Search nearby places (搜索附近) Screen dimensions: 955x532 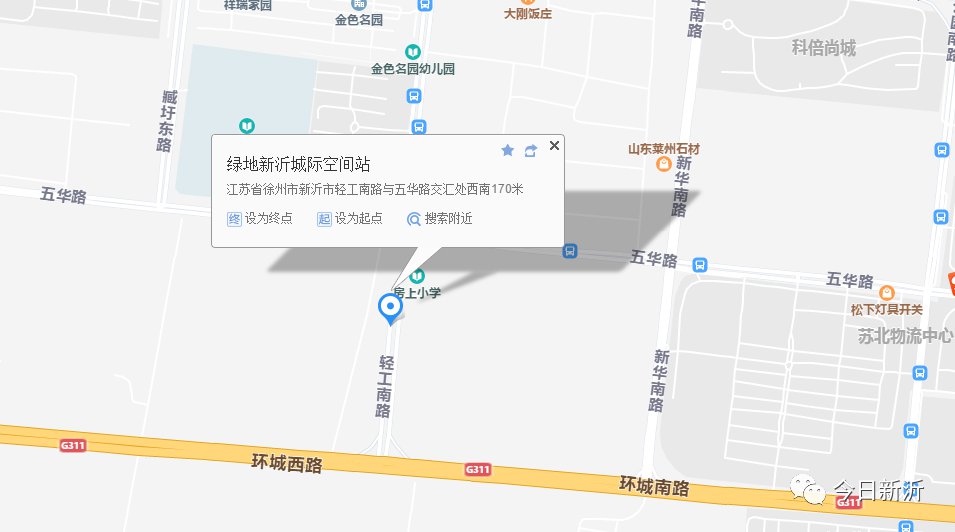point(439,218)
